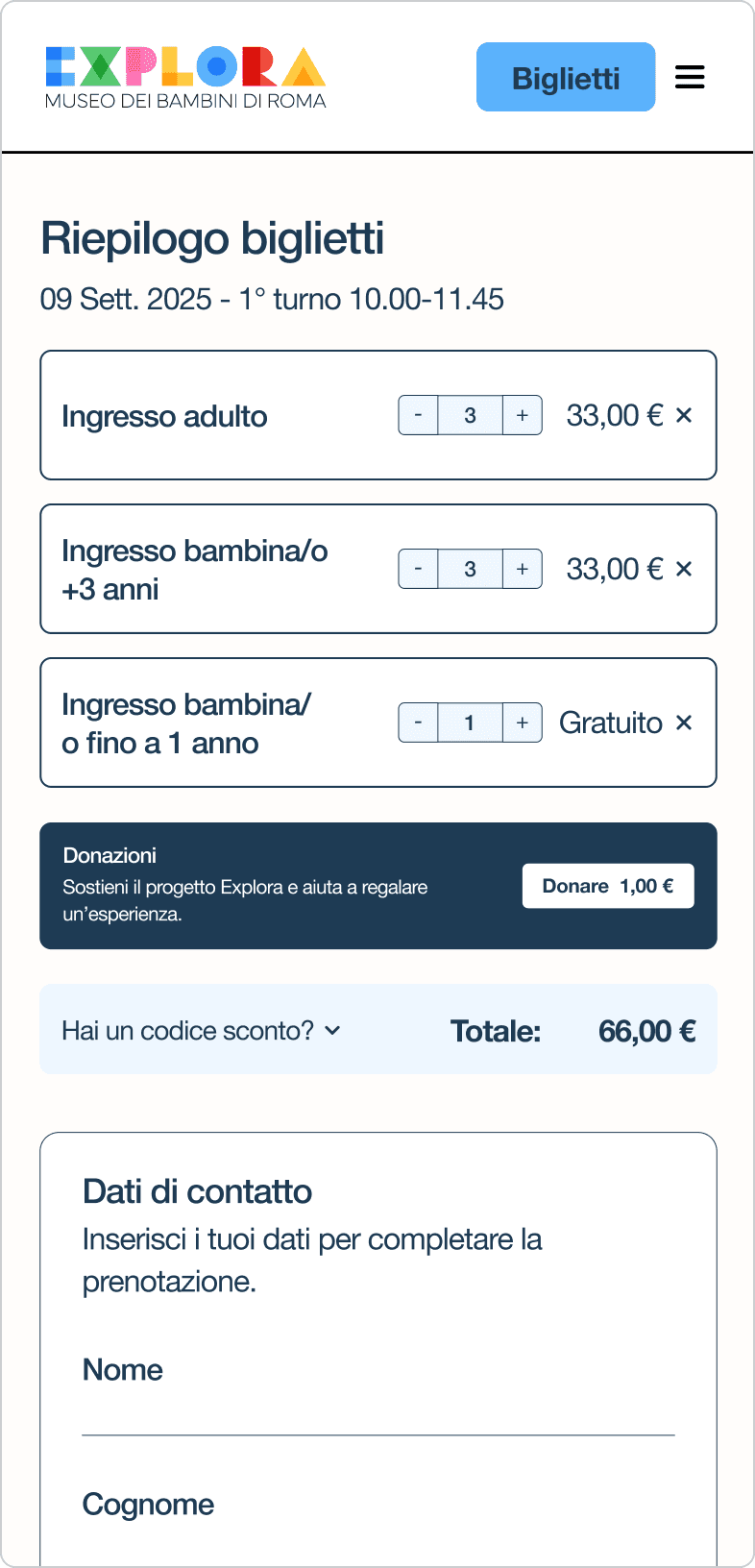The image size is (755, 1568).
Task: Remove the free fino a 1 anno ticket
Action: click(684, 723)
